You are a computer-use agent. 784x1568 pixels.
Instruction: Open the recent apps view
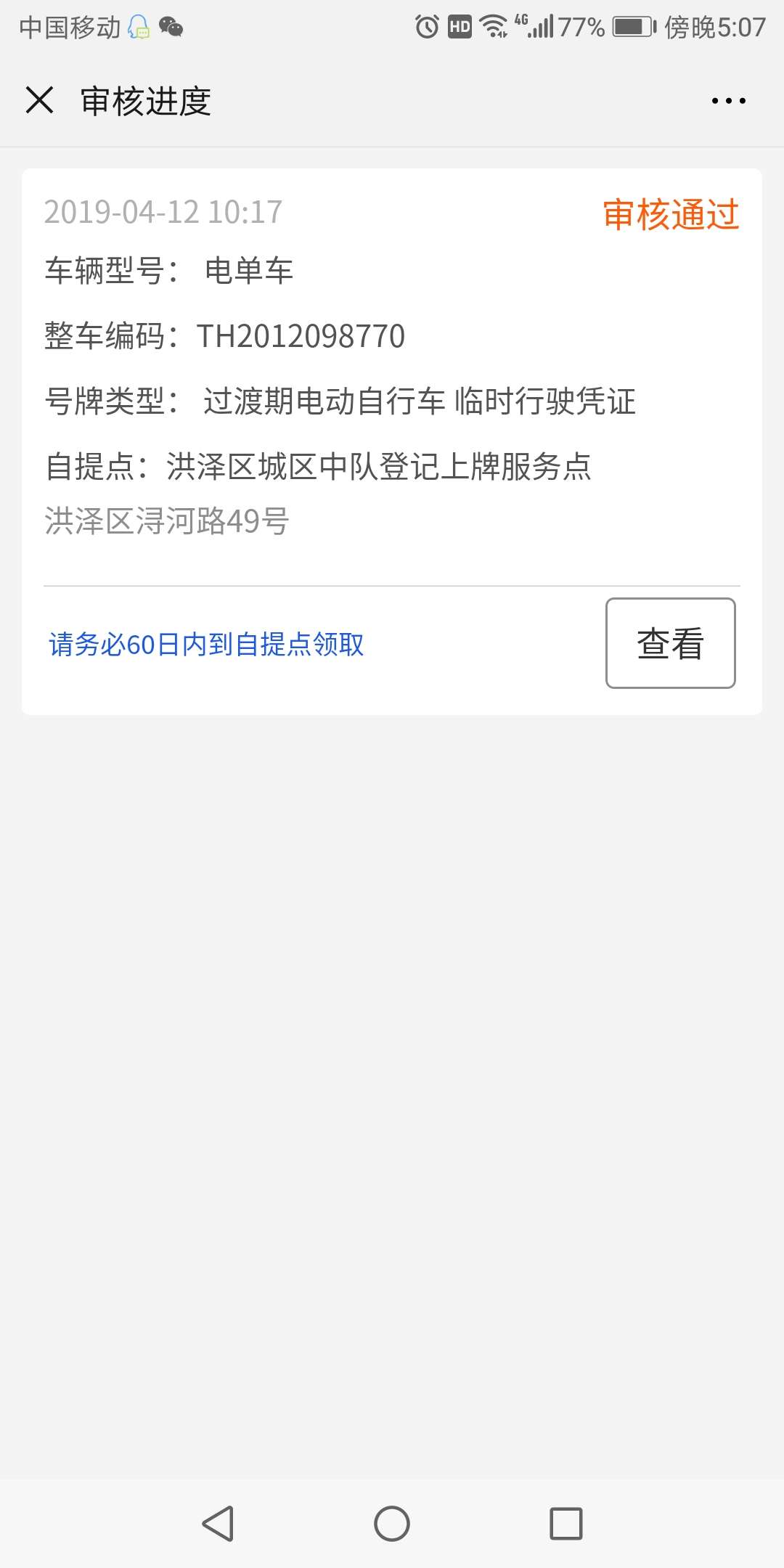click(x=566, y=1523)
